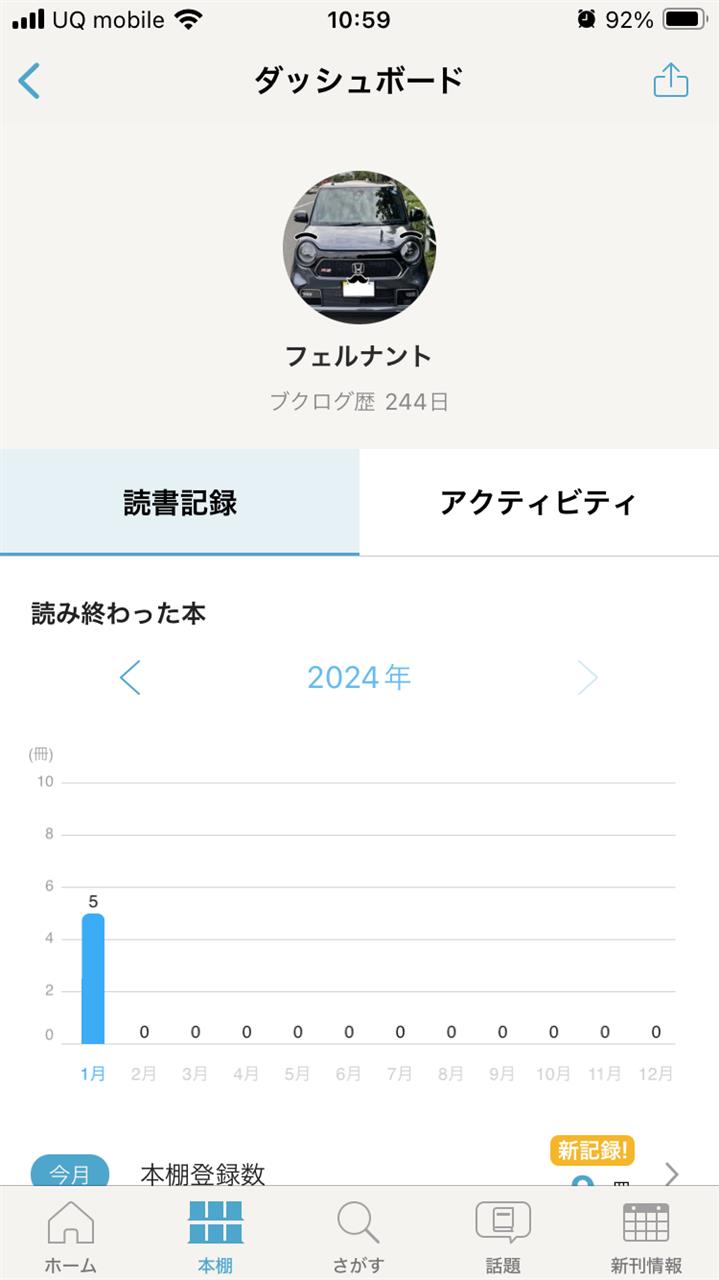This screenshot has width=719, height=1280.
Task: Tap the profile picture of フェルナント
Action: (x=359, y=246)
